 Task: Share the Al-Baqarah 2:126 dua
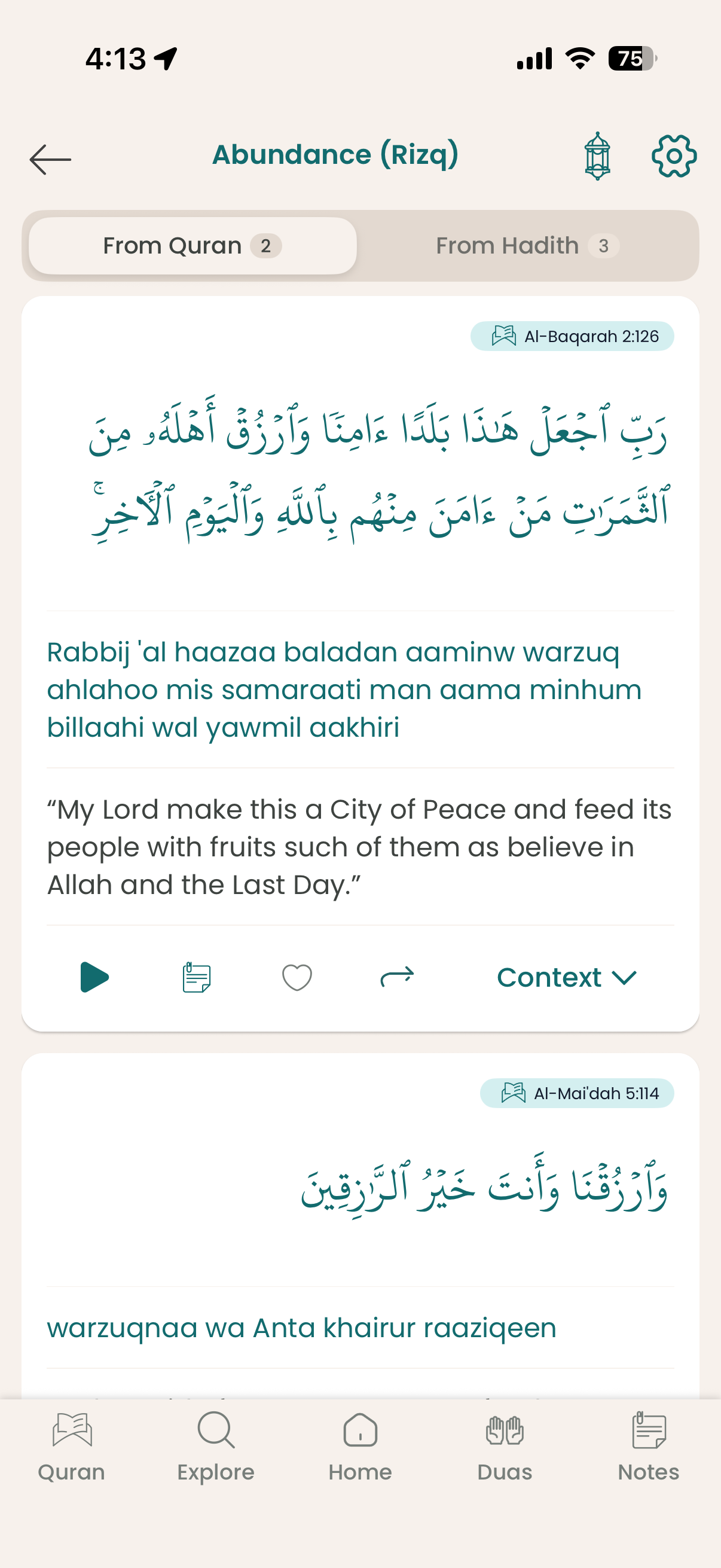point(397,977)
